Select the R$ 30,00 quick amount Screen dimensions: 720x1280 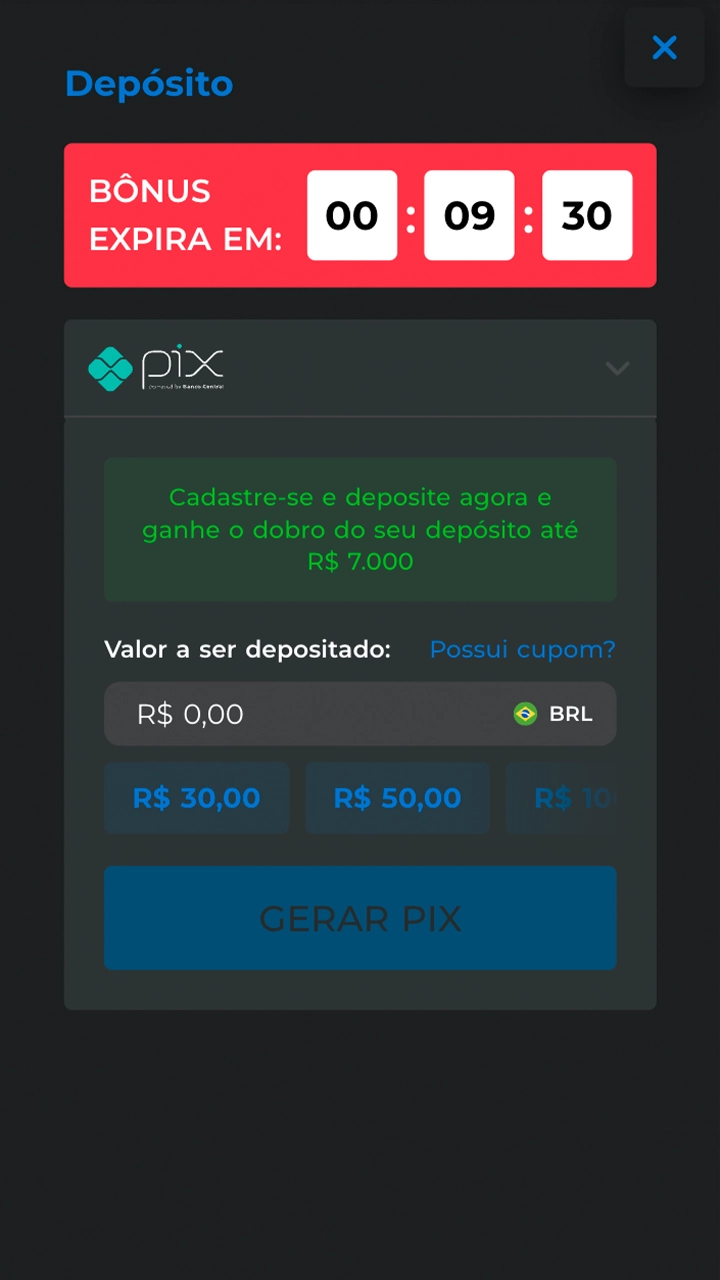click(196, 798)
